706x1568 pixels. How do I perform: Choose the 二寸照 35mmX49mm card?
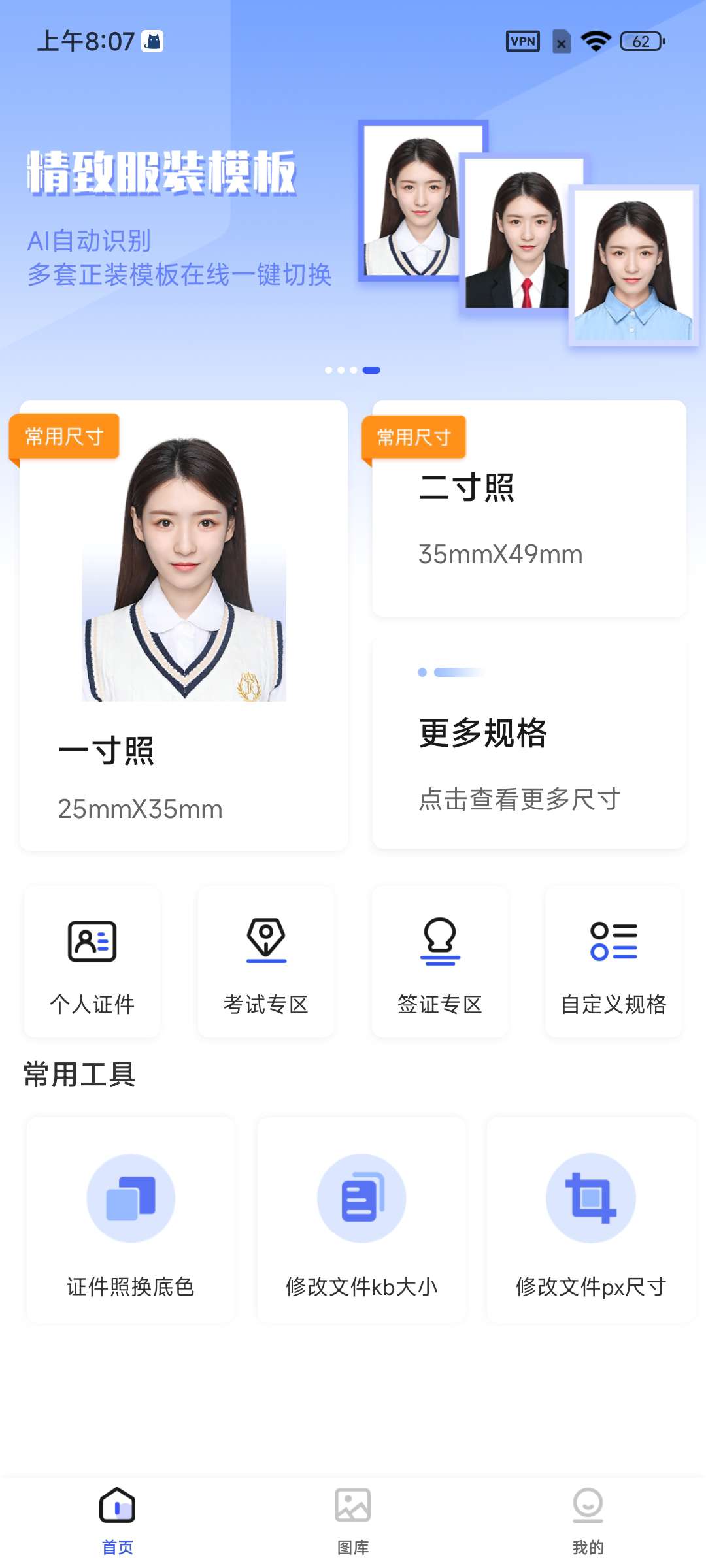pos(529,510)
